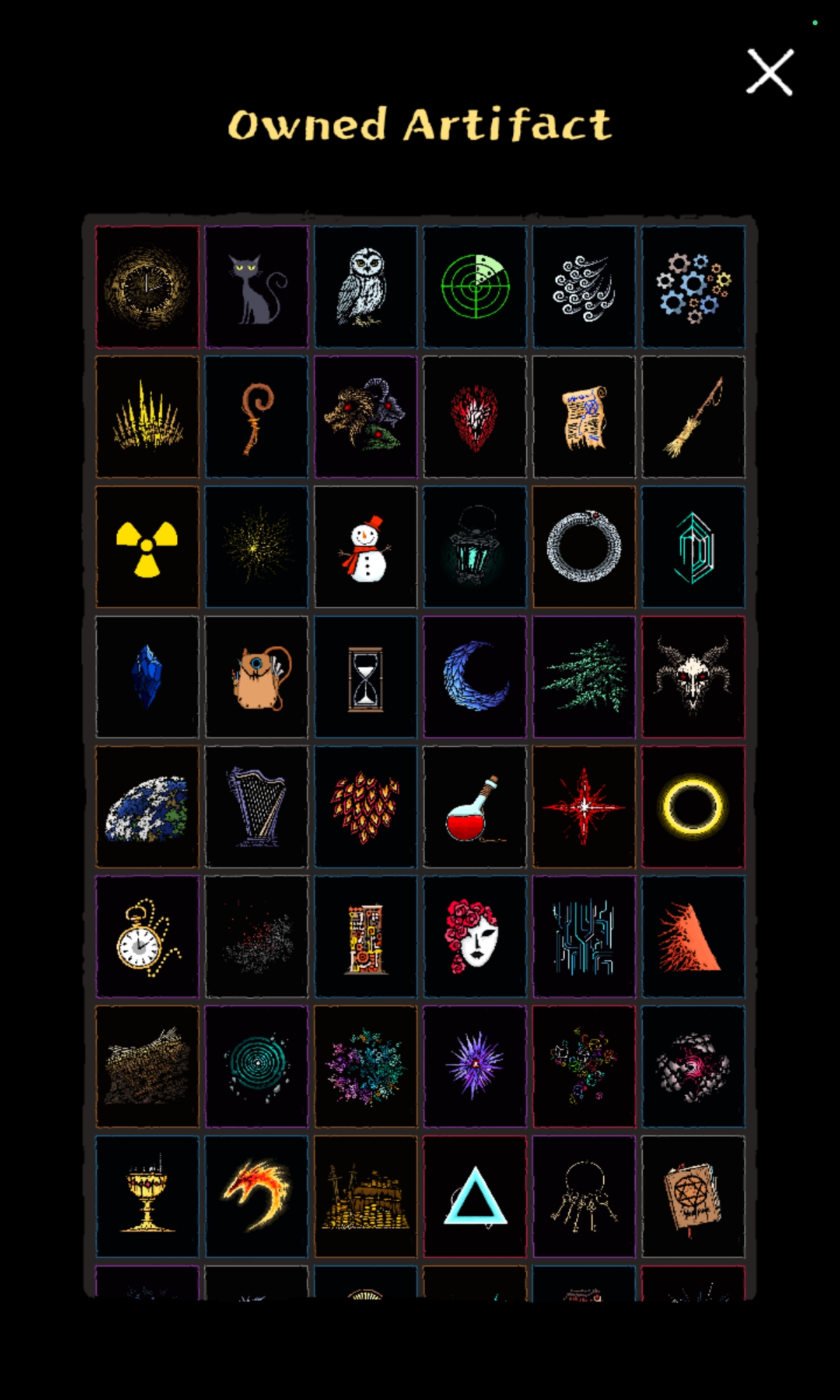840x1400 pixels.
Task: Close the Owned Artifact screen
Action: click(769, 72)
